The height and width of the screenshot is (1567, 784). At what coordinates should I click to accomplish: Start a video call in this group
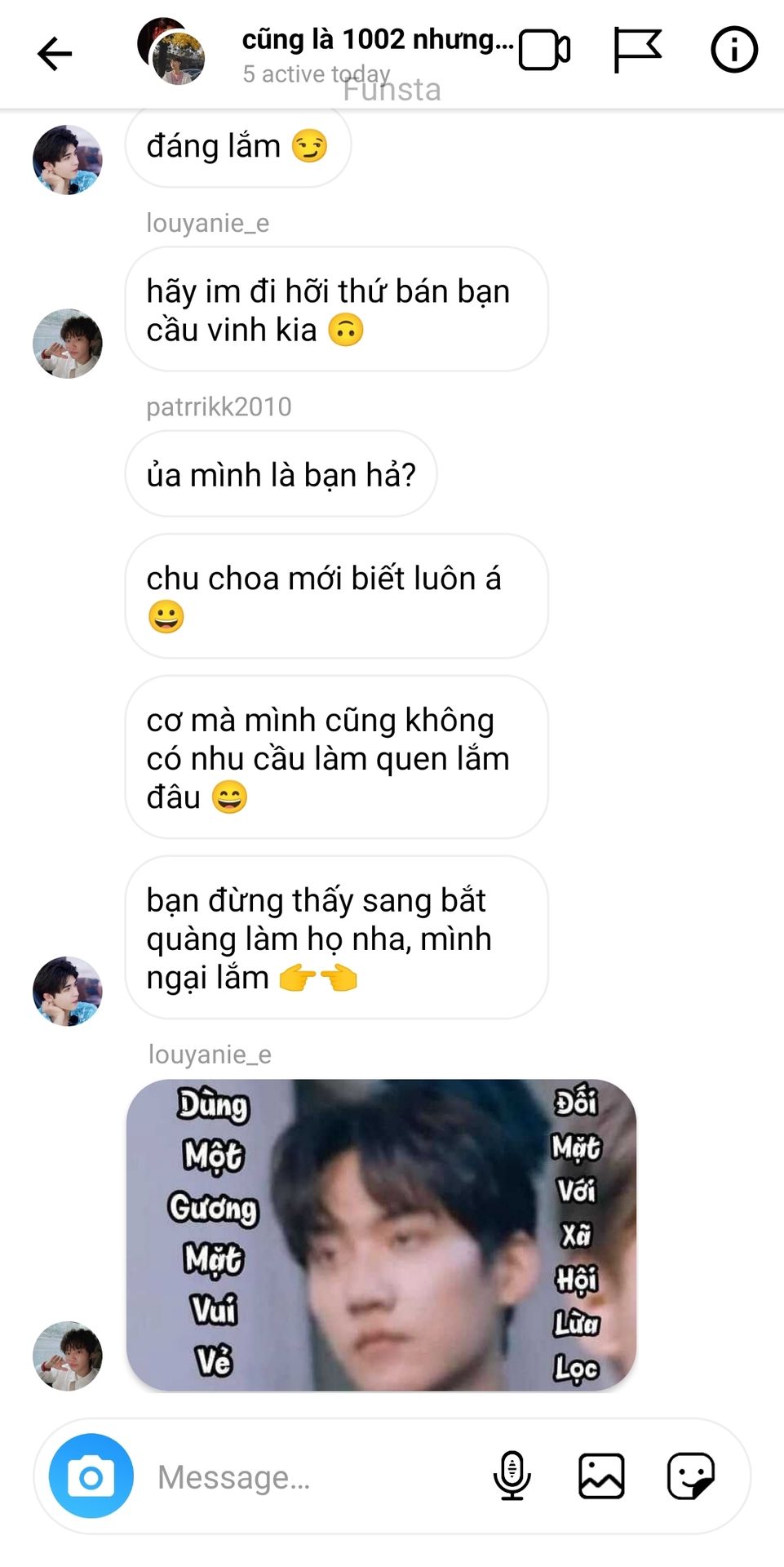(543, 51)
